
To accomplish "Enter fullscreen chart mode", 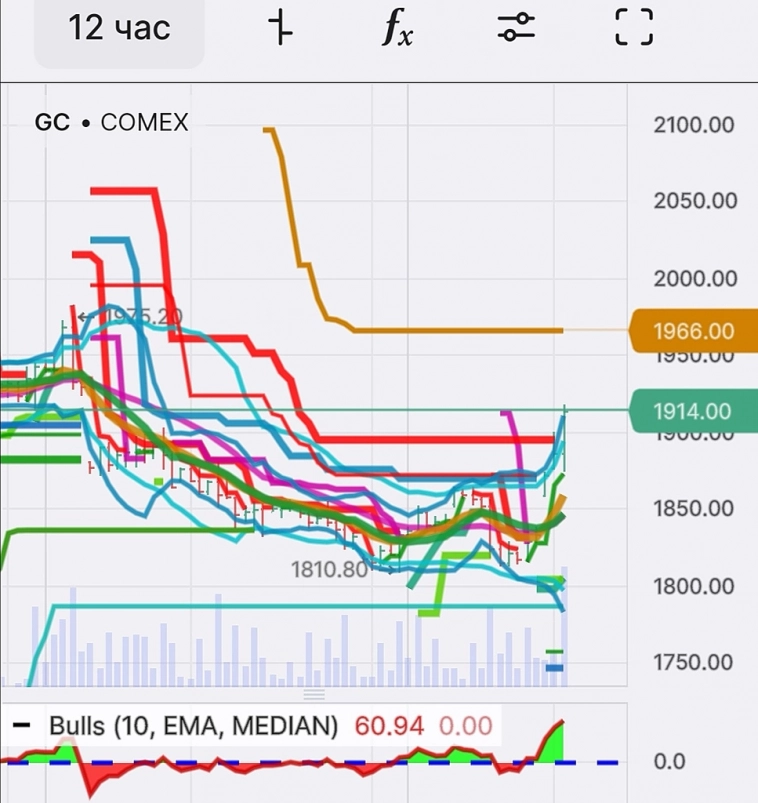I will tap(634, 28).
